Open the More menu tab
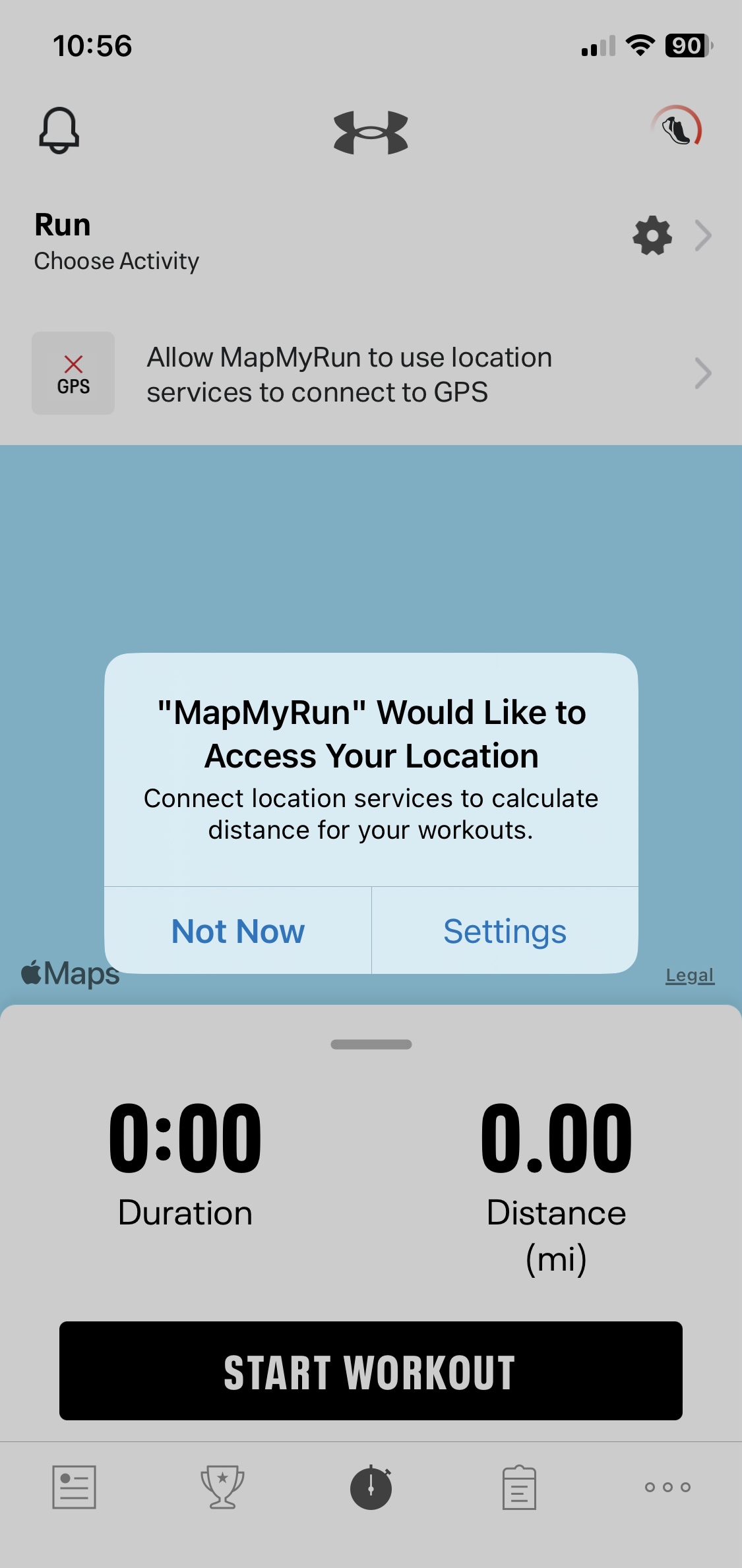Viewport: 742px width, 1568px height. 667,1487
